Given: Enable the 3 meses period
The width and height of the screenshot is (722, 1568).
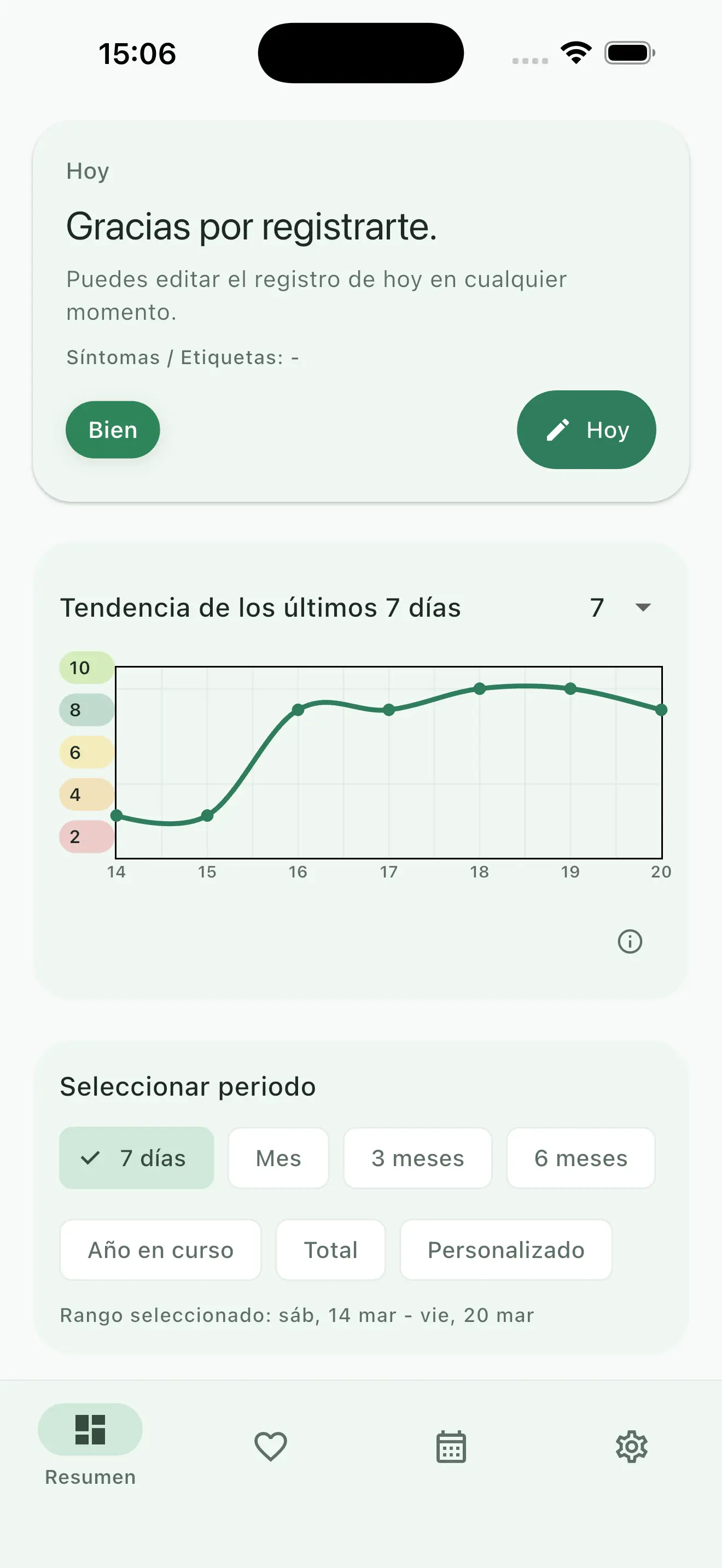Looking at the screenshot, I should pyautogui.click(x=417, y=1158).
